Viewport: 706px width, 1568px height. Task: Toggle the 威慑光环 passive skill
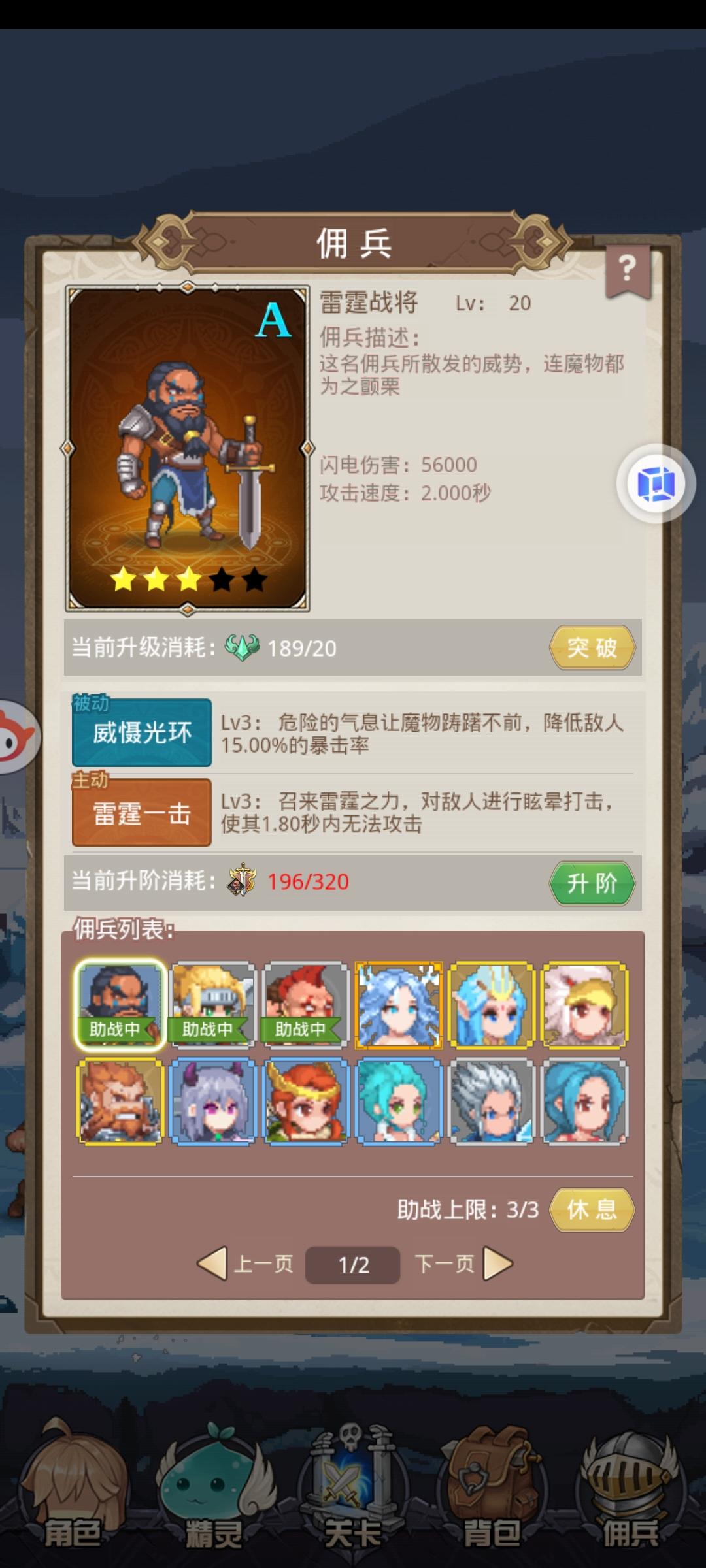(x=142, y=733)
